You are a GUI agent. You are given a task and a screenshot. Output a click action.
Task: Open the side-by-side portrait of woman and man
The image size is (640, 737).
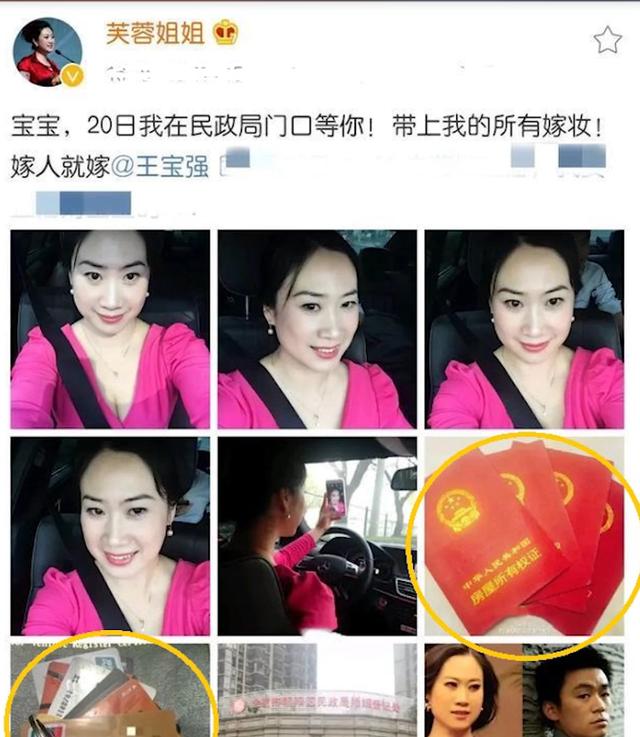[x=523, y=691]
